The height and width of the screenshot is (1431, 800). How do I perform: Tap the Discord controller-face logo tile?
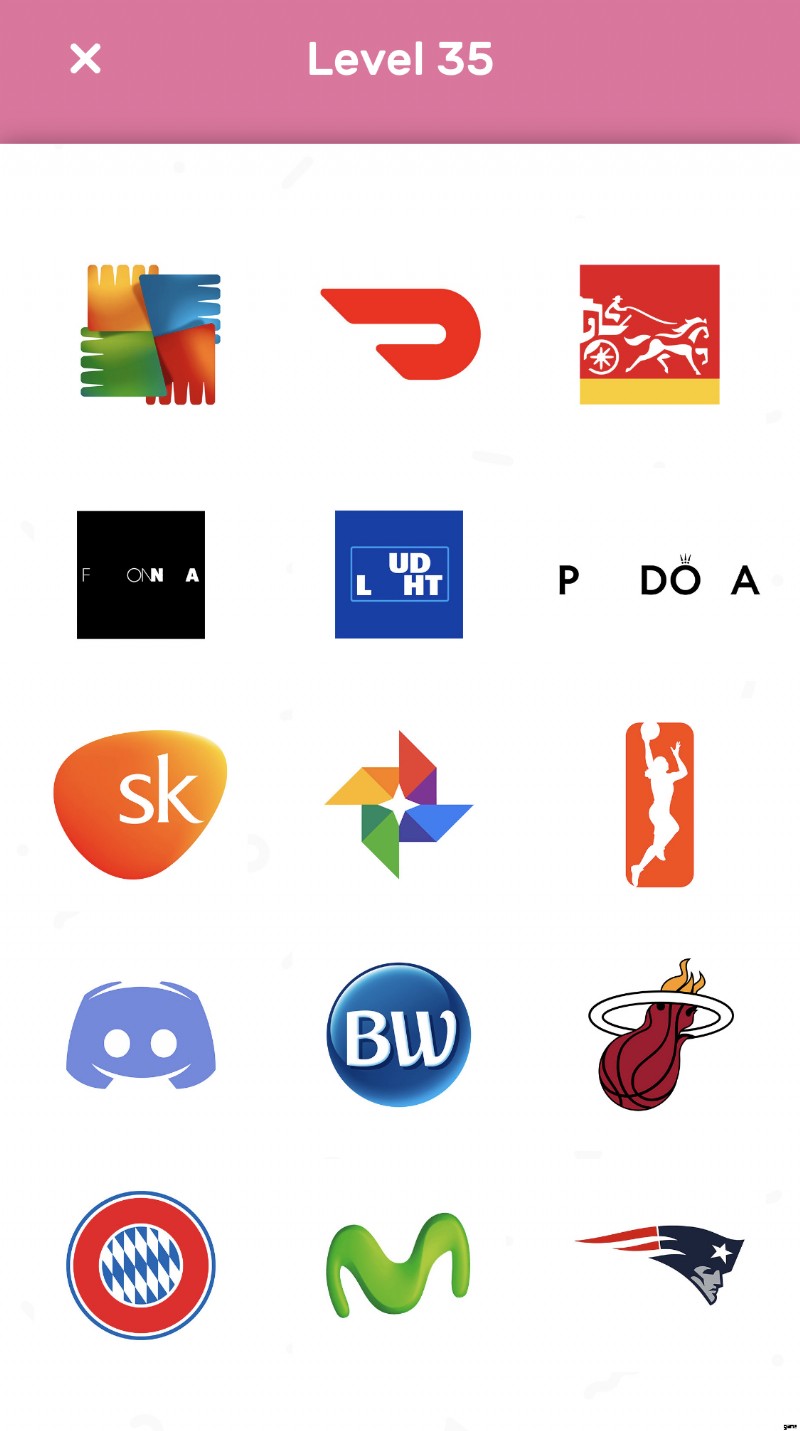click(x=141, y=1035)
